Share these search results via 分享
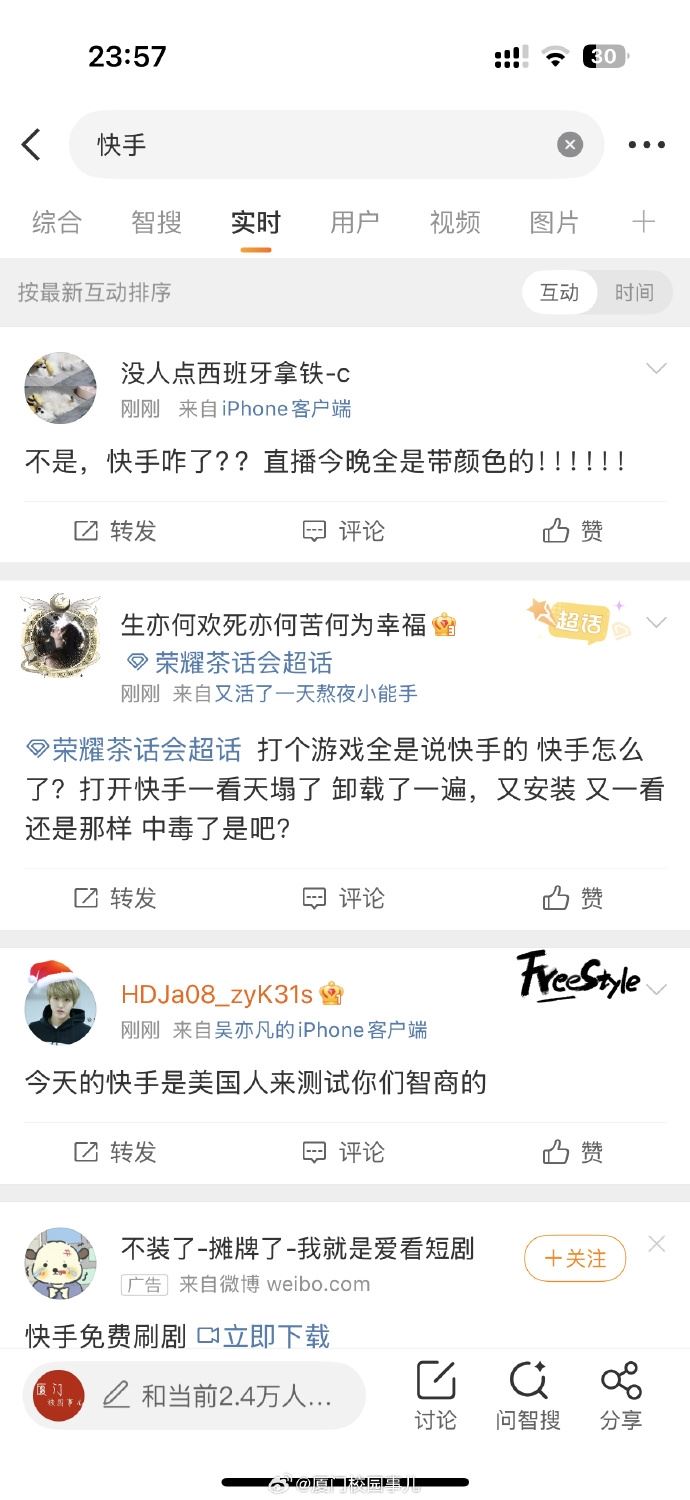Screen dimensions: 690x1500 click(620, 1396)
